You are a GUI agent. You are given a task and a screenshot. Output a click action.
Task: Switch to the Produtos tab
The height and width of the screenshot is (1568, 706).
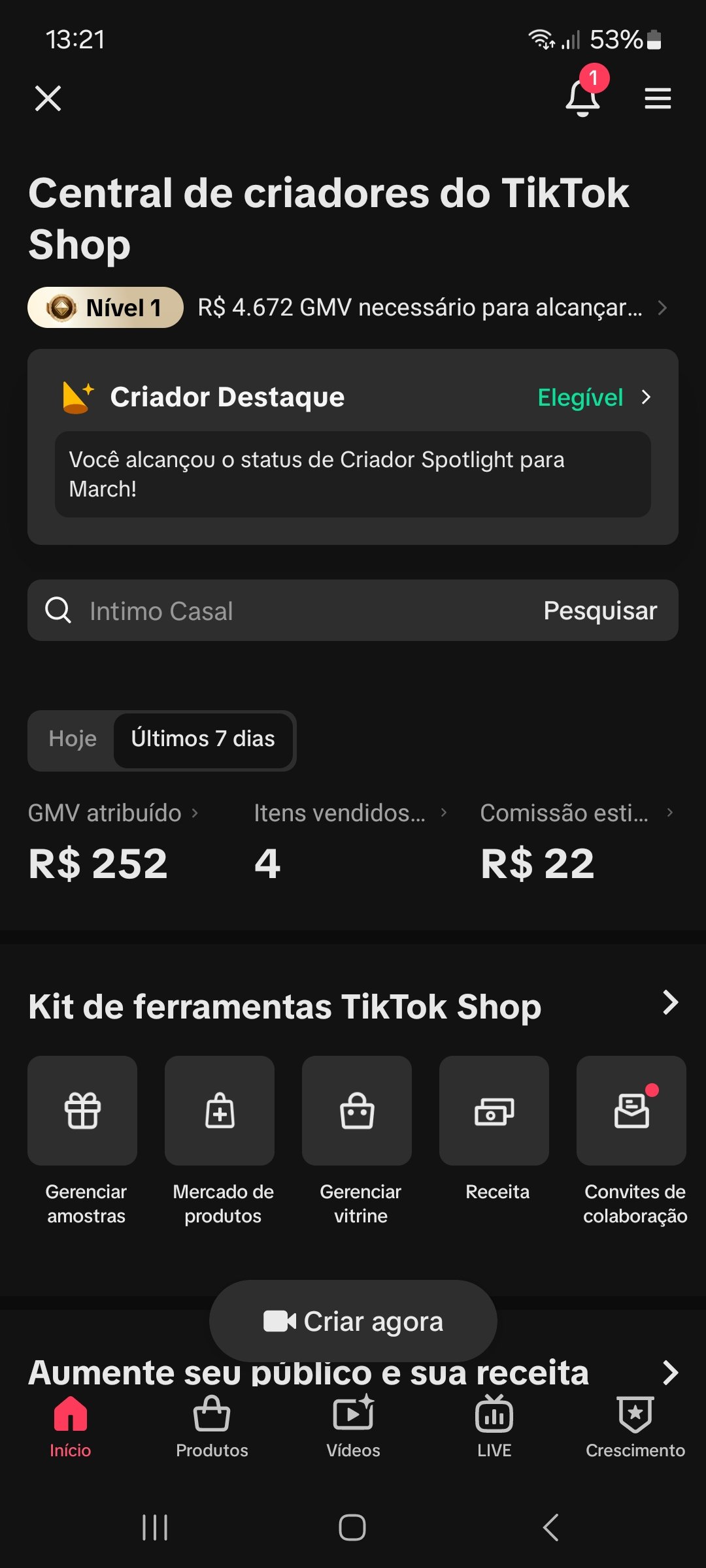click(x=212, y=1428)
